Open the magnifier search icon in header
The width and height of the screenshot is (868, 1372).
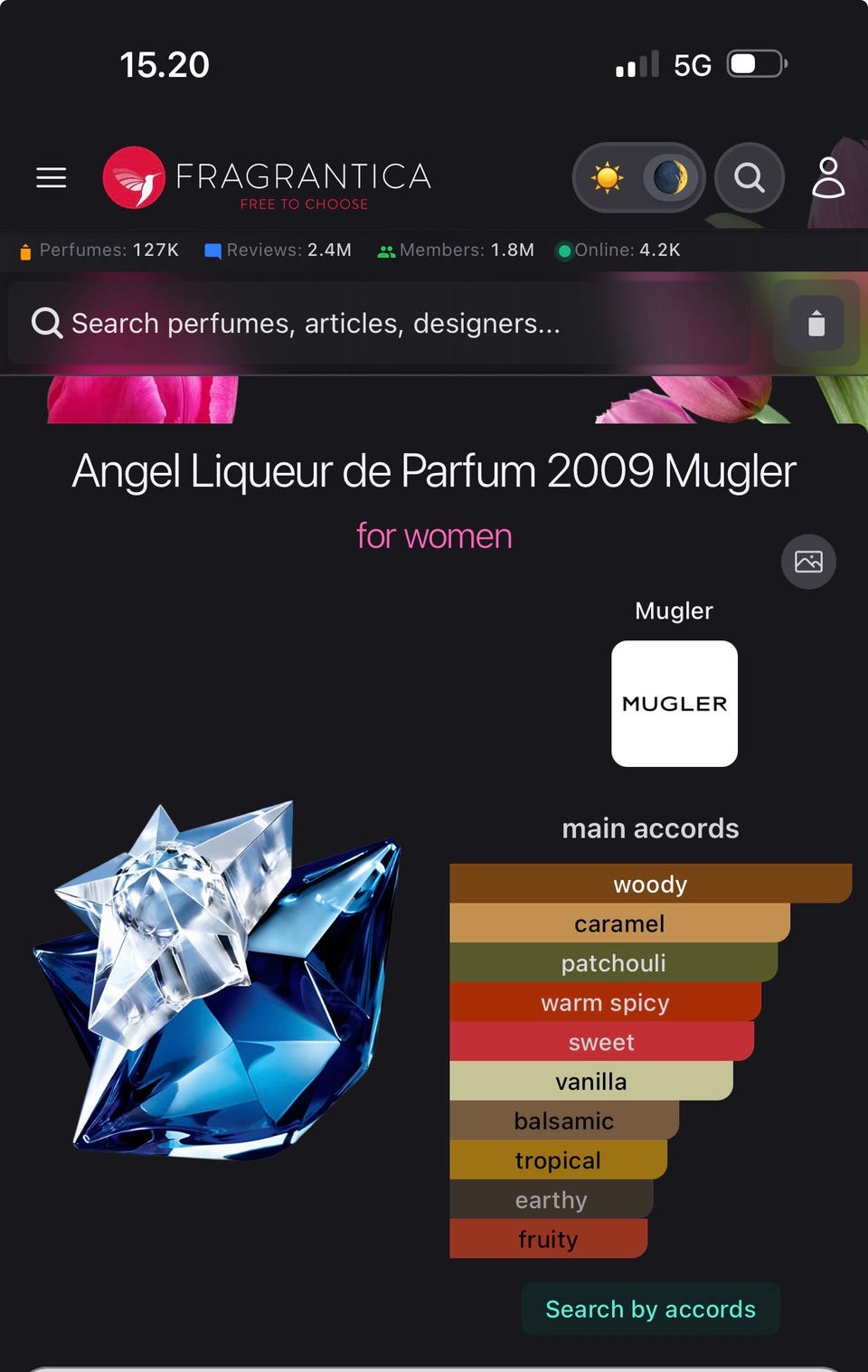coord(749,177)
